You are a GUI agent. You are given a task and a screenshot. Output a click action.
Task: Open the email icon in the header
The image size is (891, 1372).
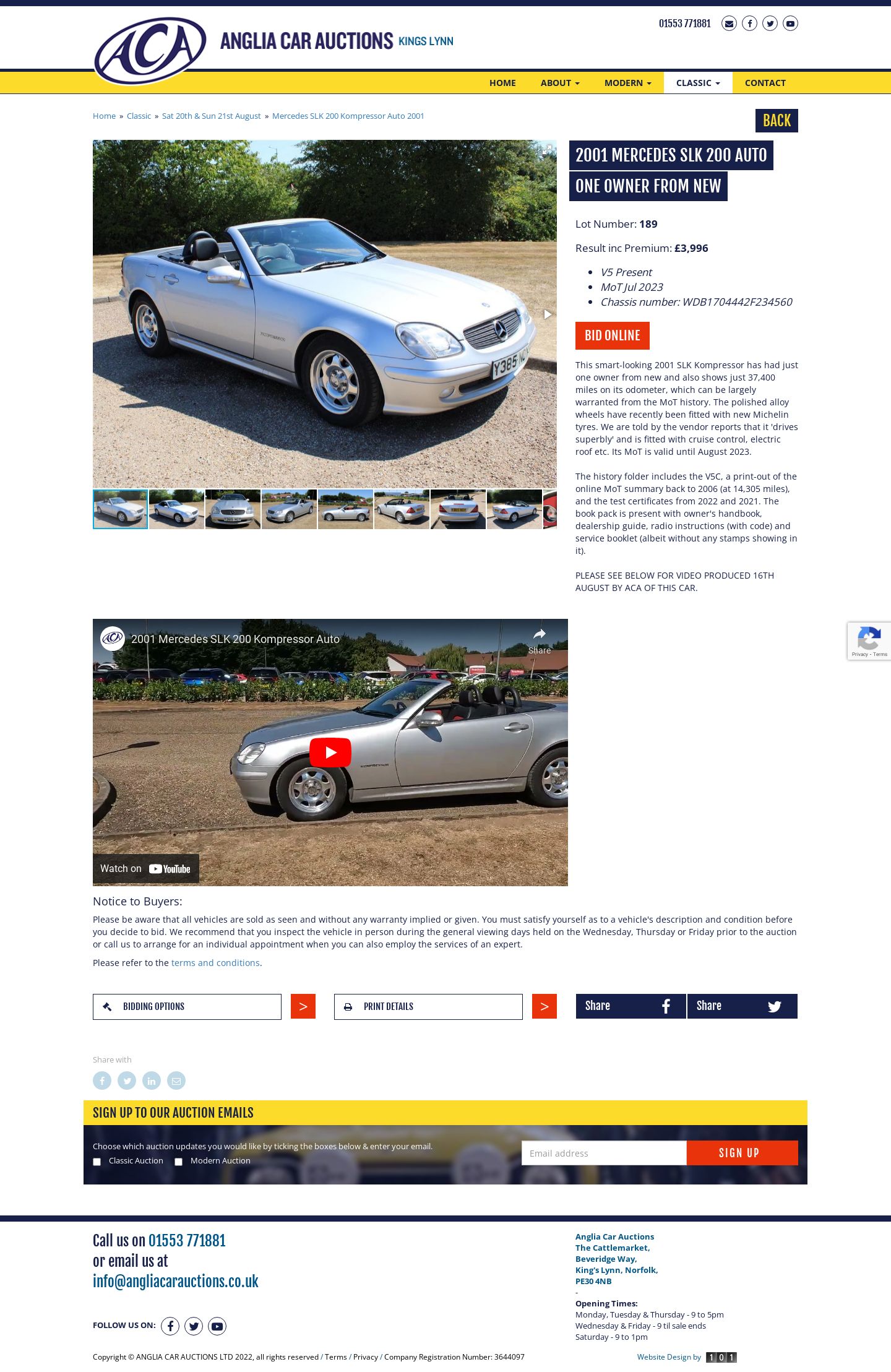point(729,24)
